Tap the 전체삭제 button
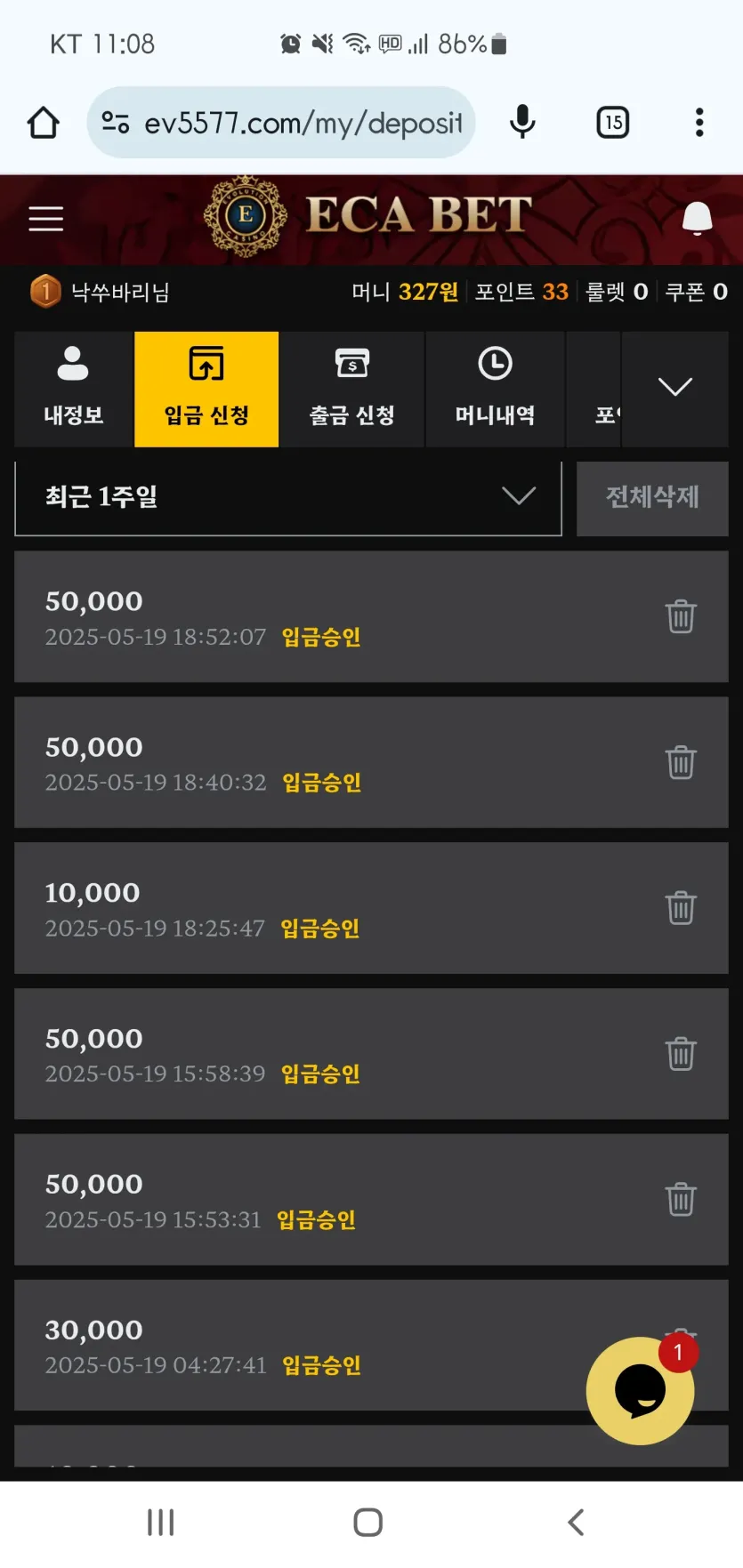Viewport: 743px width, 1568px height. 652,498
